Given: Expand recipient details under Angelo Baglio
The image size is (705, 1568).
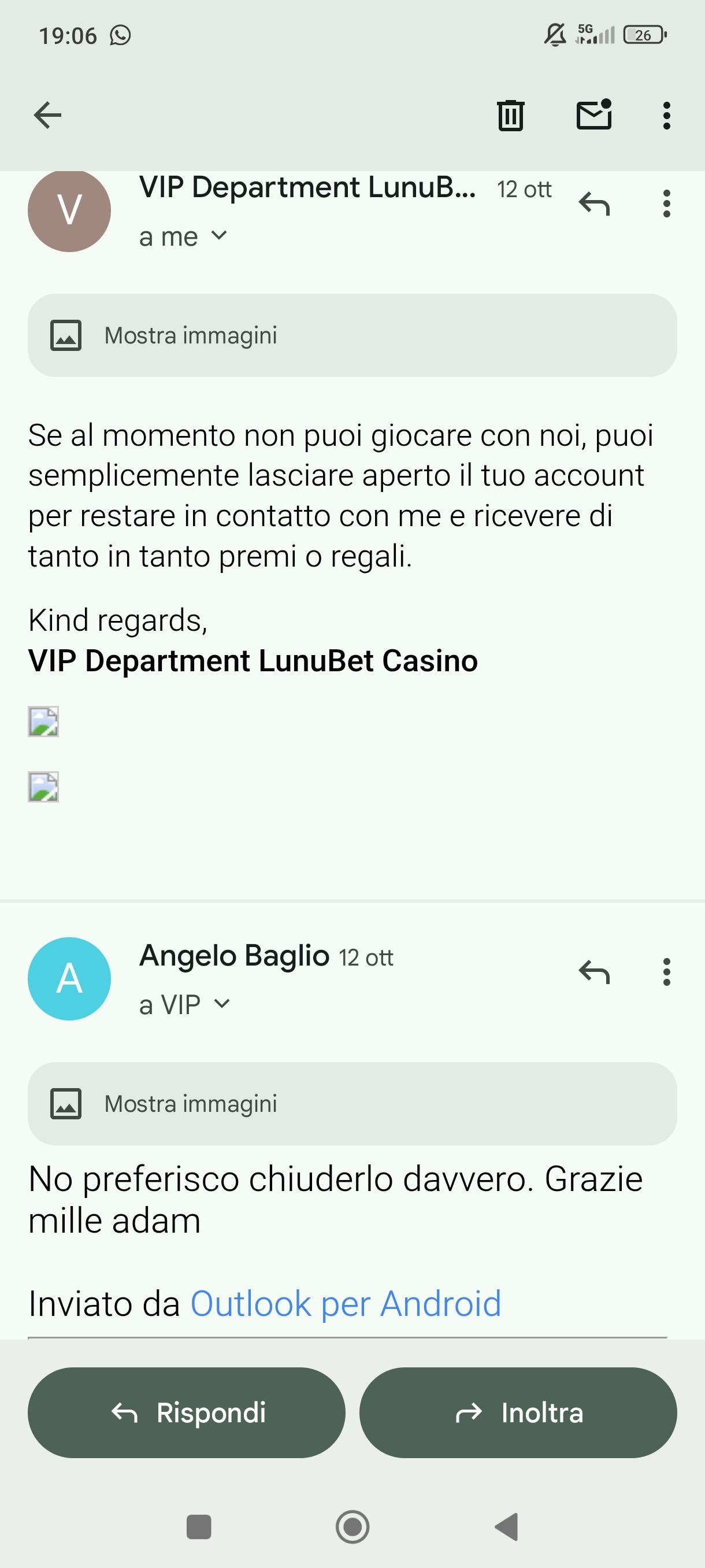Looking at the screenshot, I should tap(185, 1004).
